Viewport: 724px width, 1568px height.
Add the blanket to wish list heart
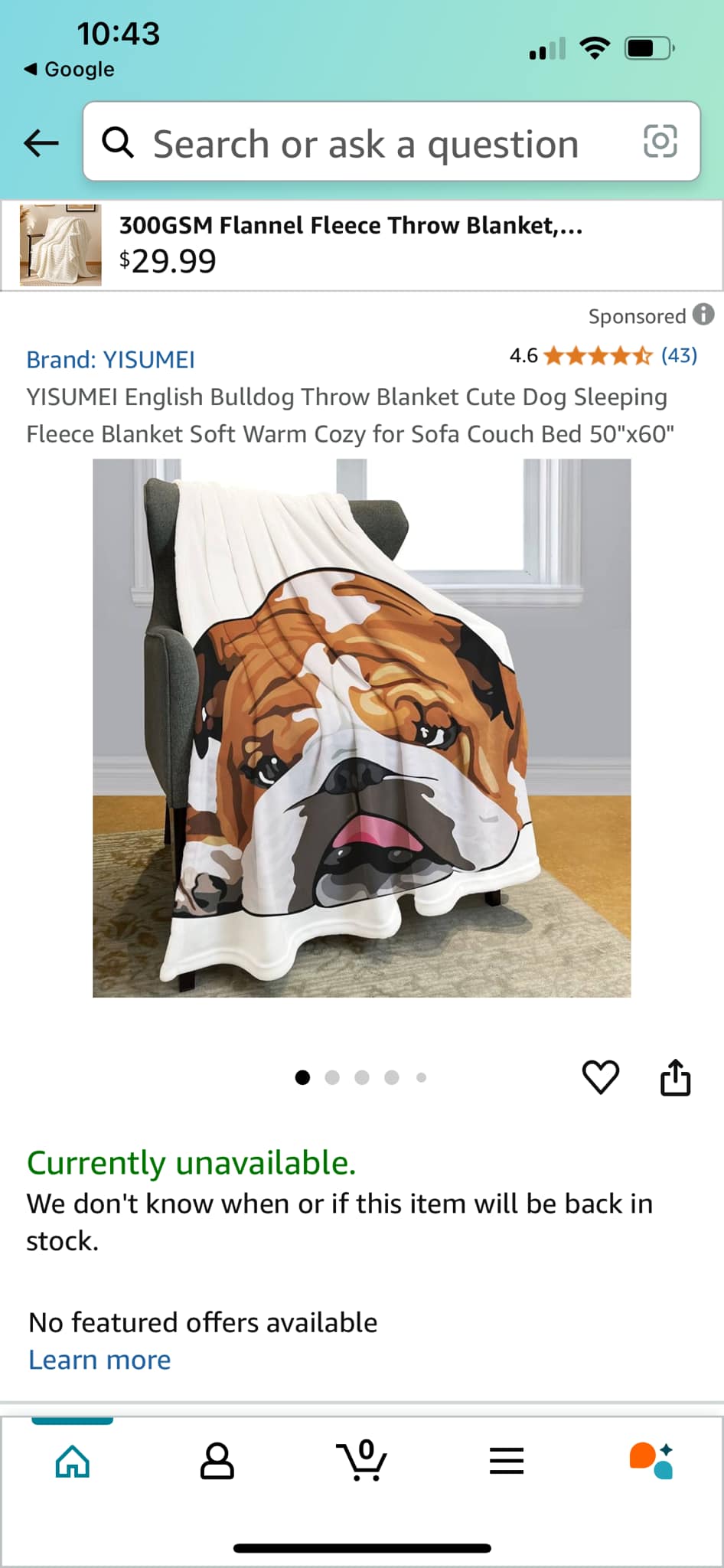tap(600, 1077)
